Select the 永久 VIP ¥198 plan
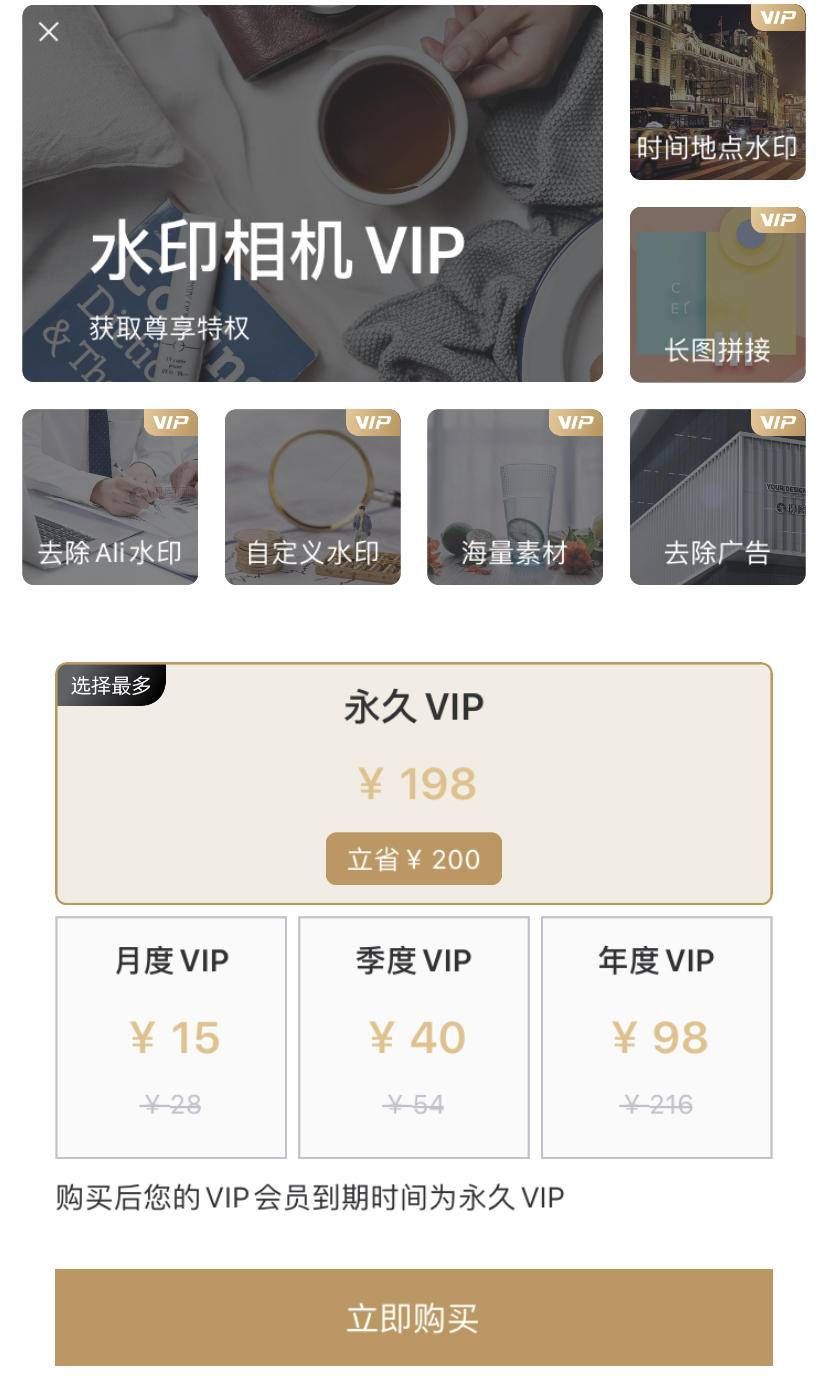828x1391 pixels. coord(414,783)
